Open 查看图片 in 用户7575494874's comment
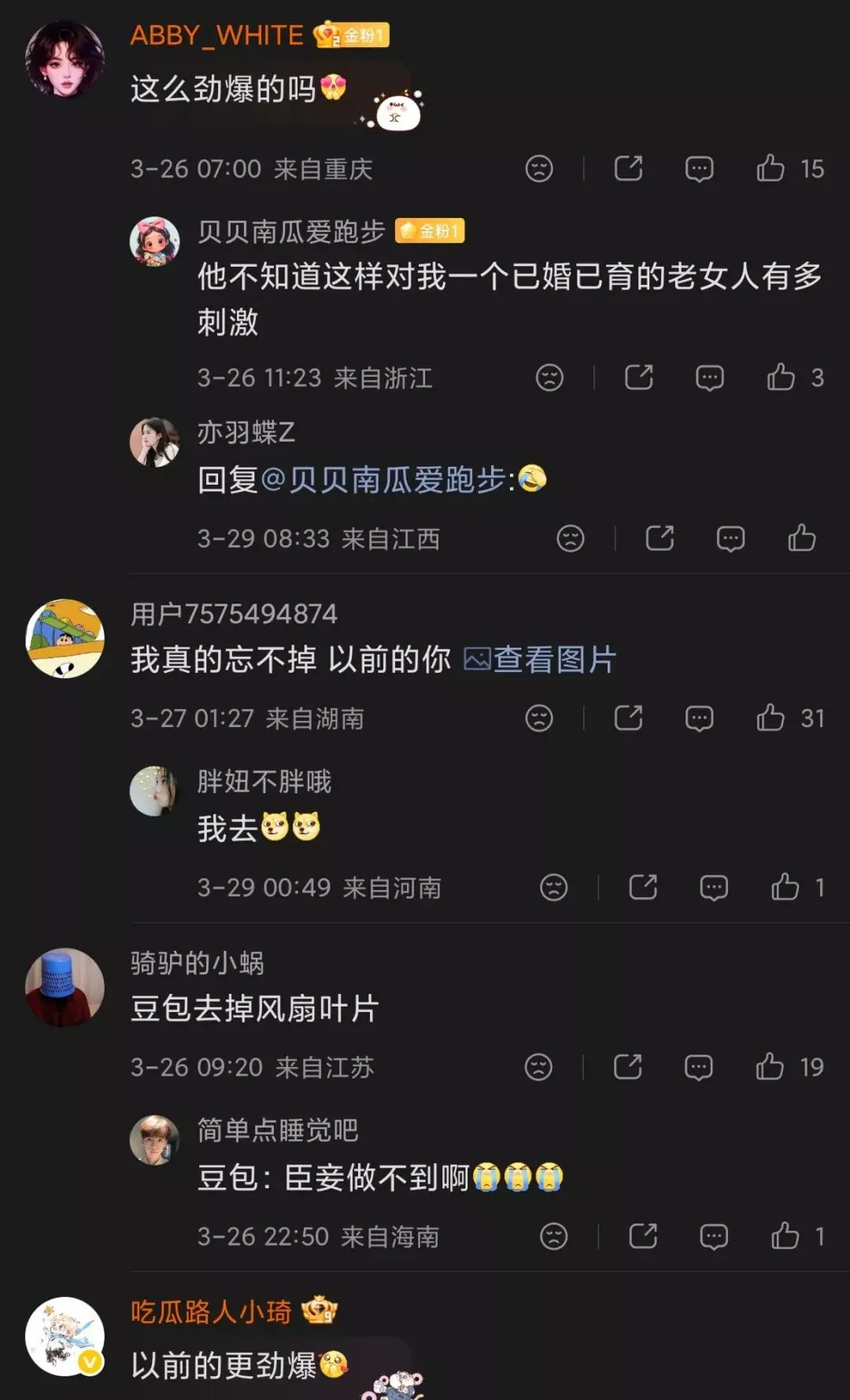 541,659
